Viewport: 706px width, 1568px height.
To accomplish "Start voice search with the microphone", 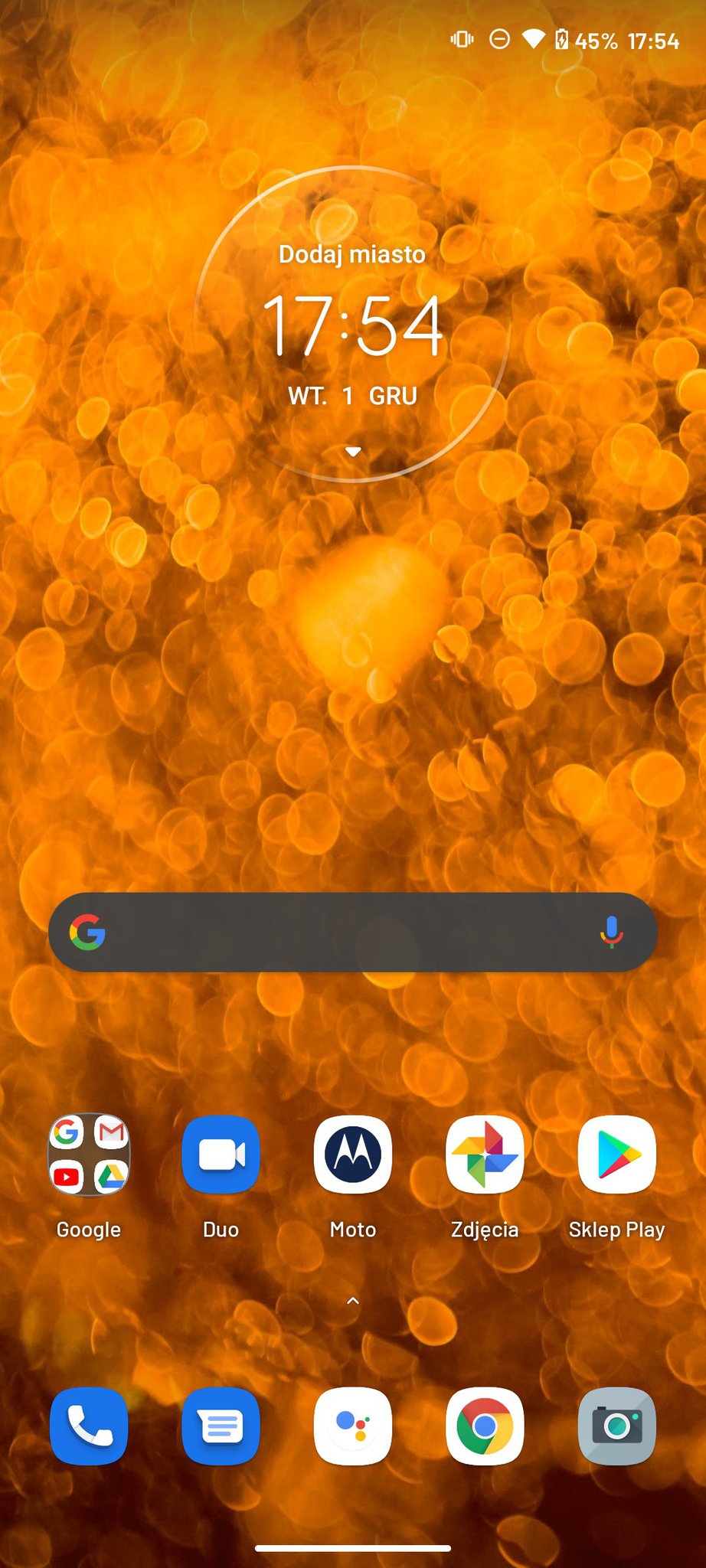I will point(611,933).
